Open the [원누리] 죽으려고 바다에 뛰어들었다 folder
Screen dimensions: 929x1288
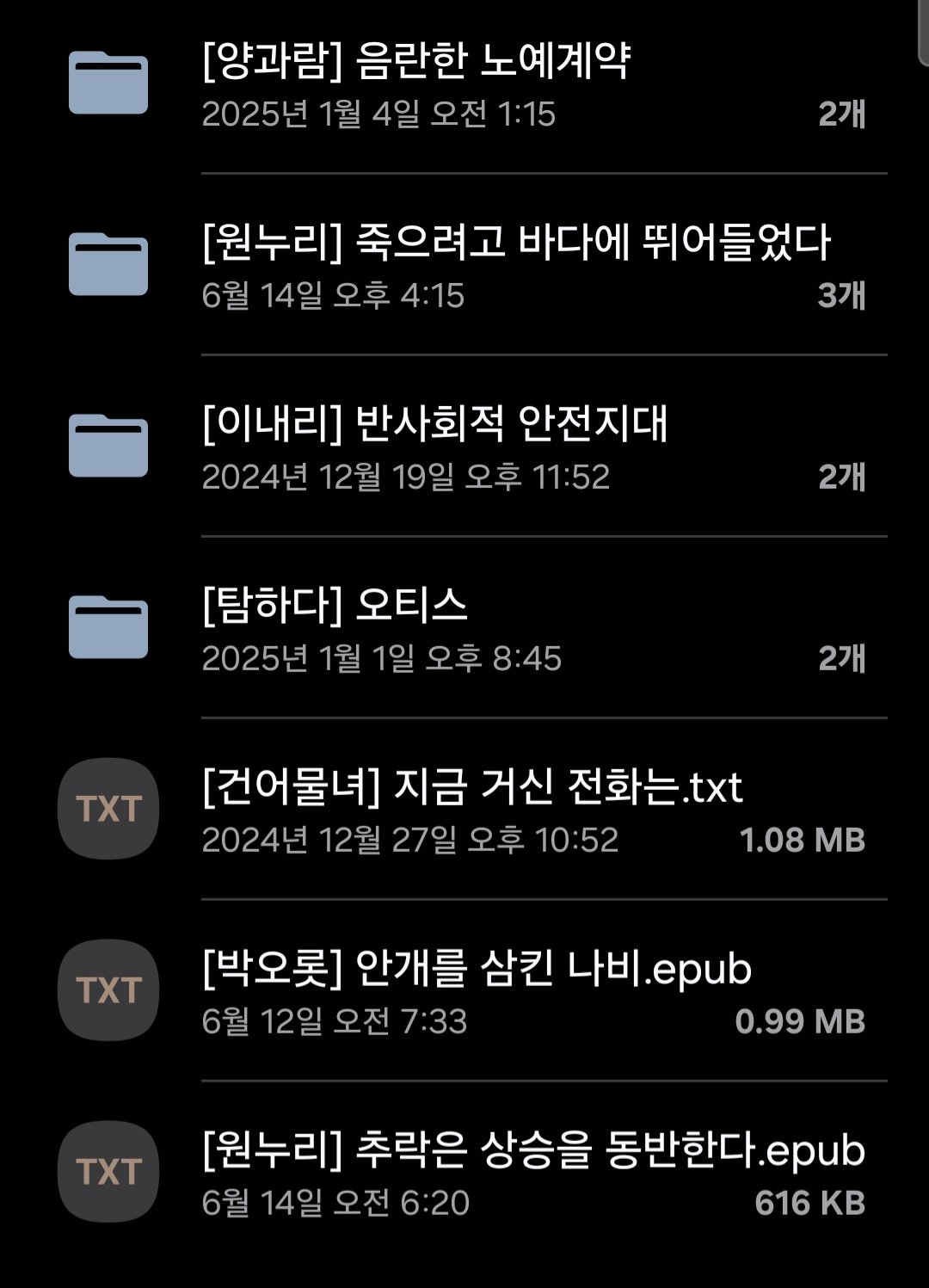464,265
